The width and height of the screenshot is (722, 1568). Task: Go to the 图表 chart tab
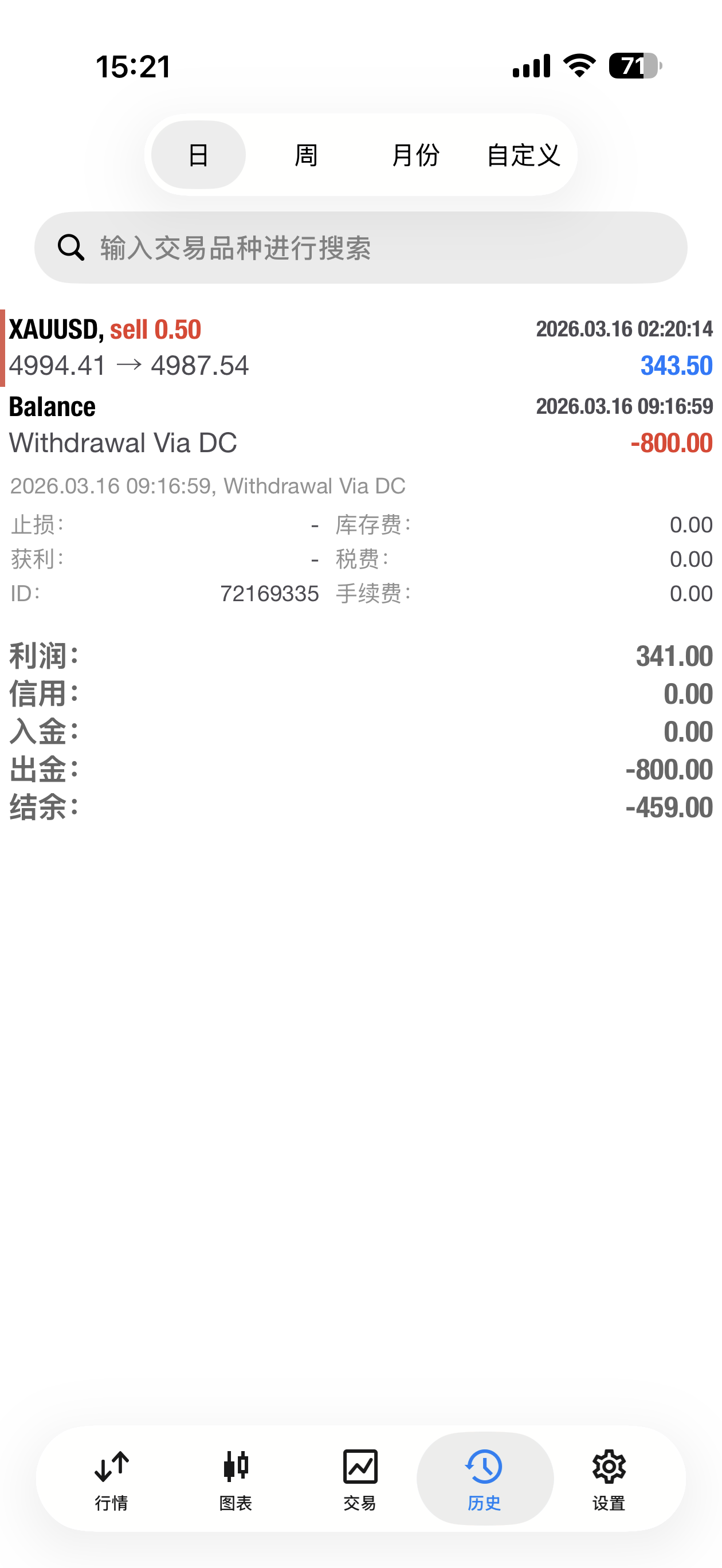tap(236, 1479)
